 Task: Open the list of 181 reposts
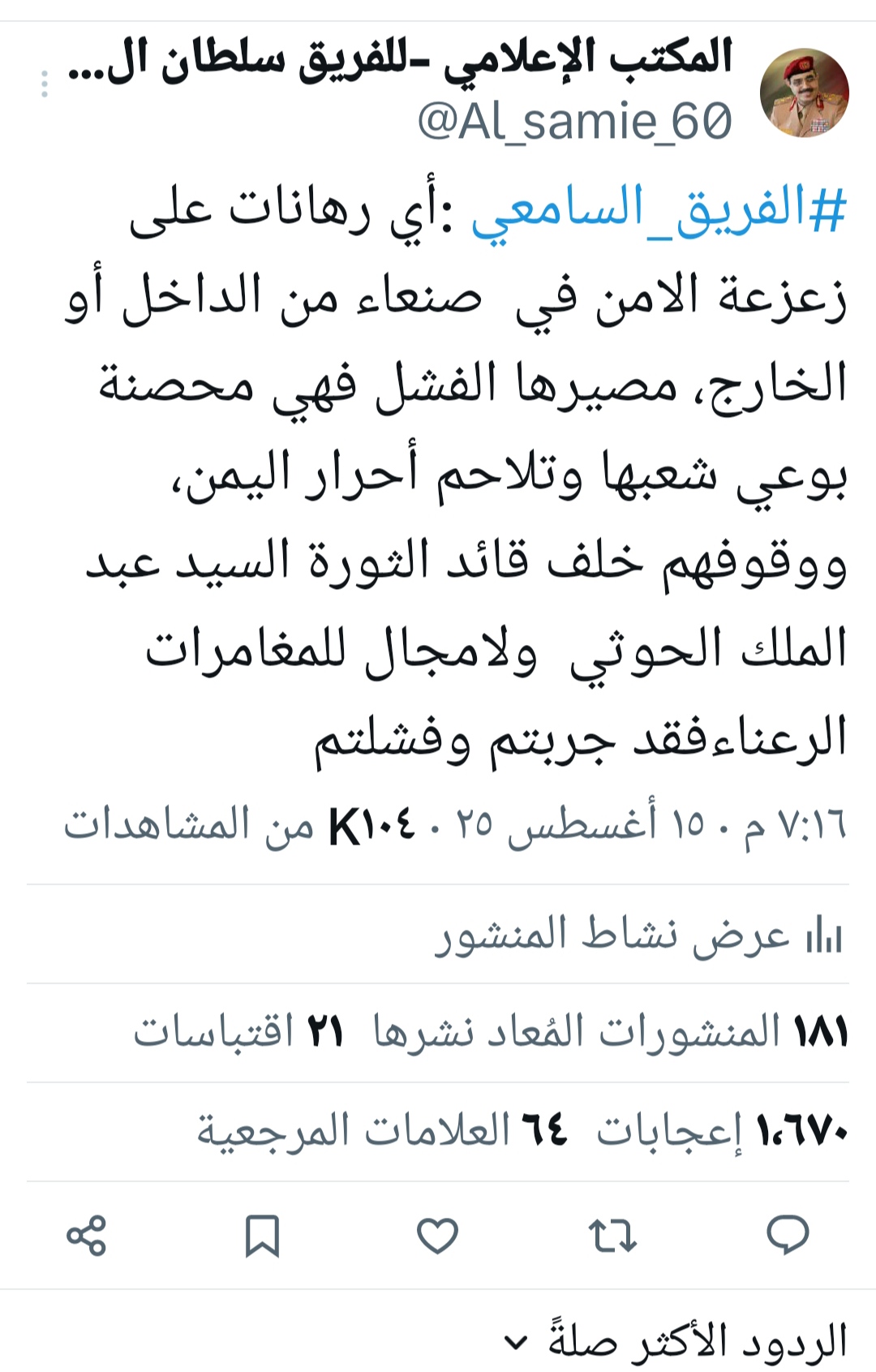coord(610,1033)
